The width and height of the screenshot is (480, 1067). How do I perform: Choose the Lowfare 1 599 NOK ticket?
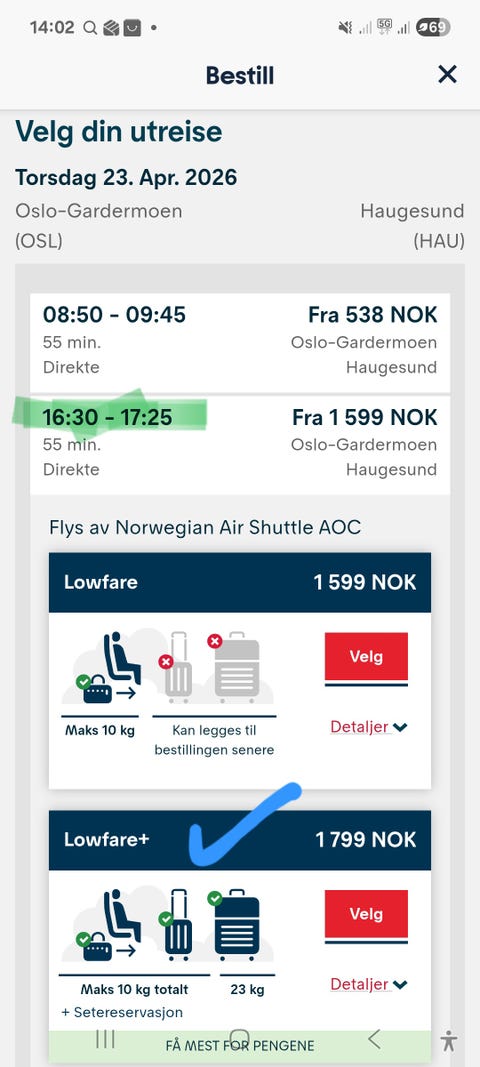click(x=366, y=657)
